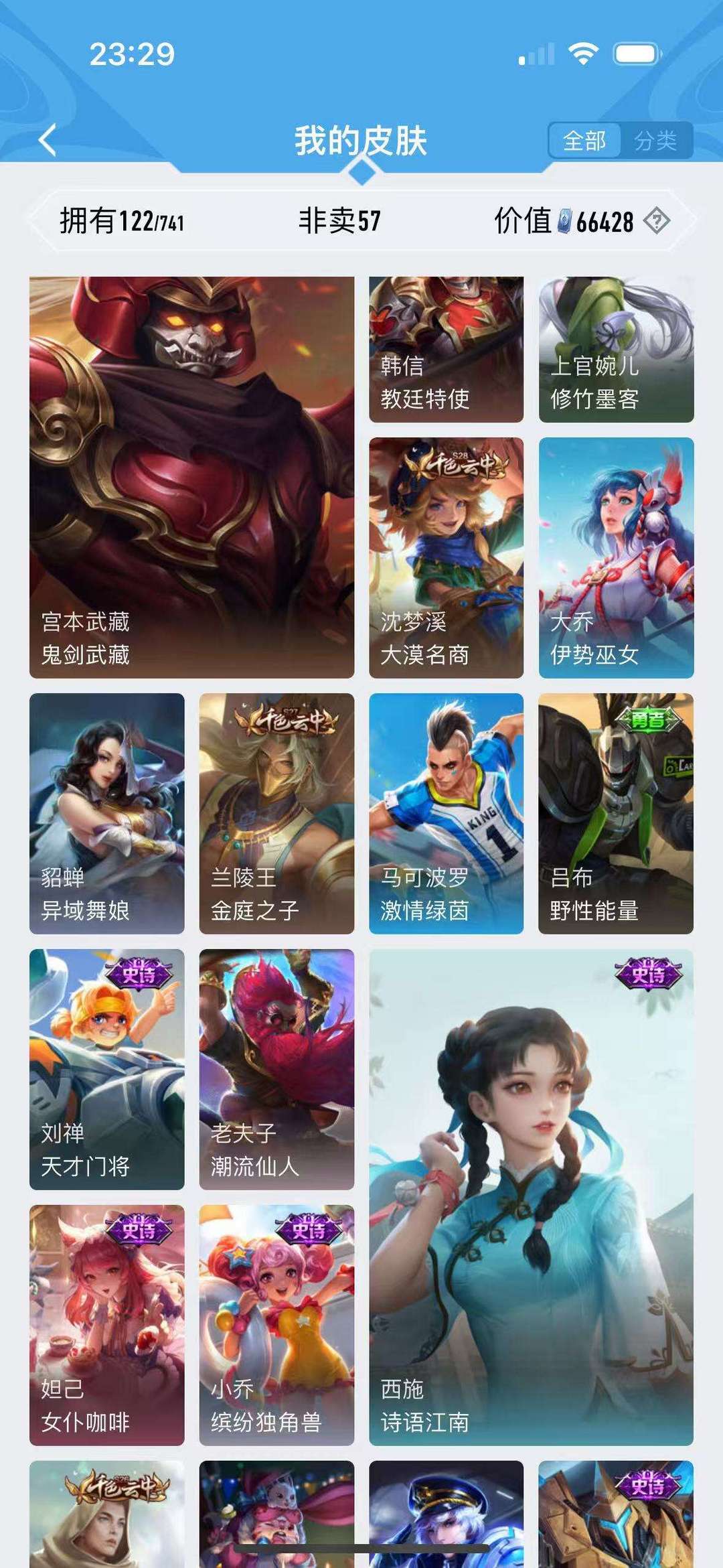
Task: Open the value help question-mark icon
Action: coord(656,220)
